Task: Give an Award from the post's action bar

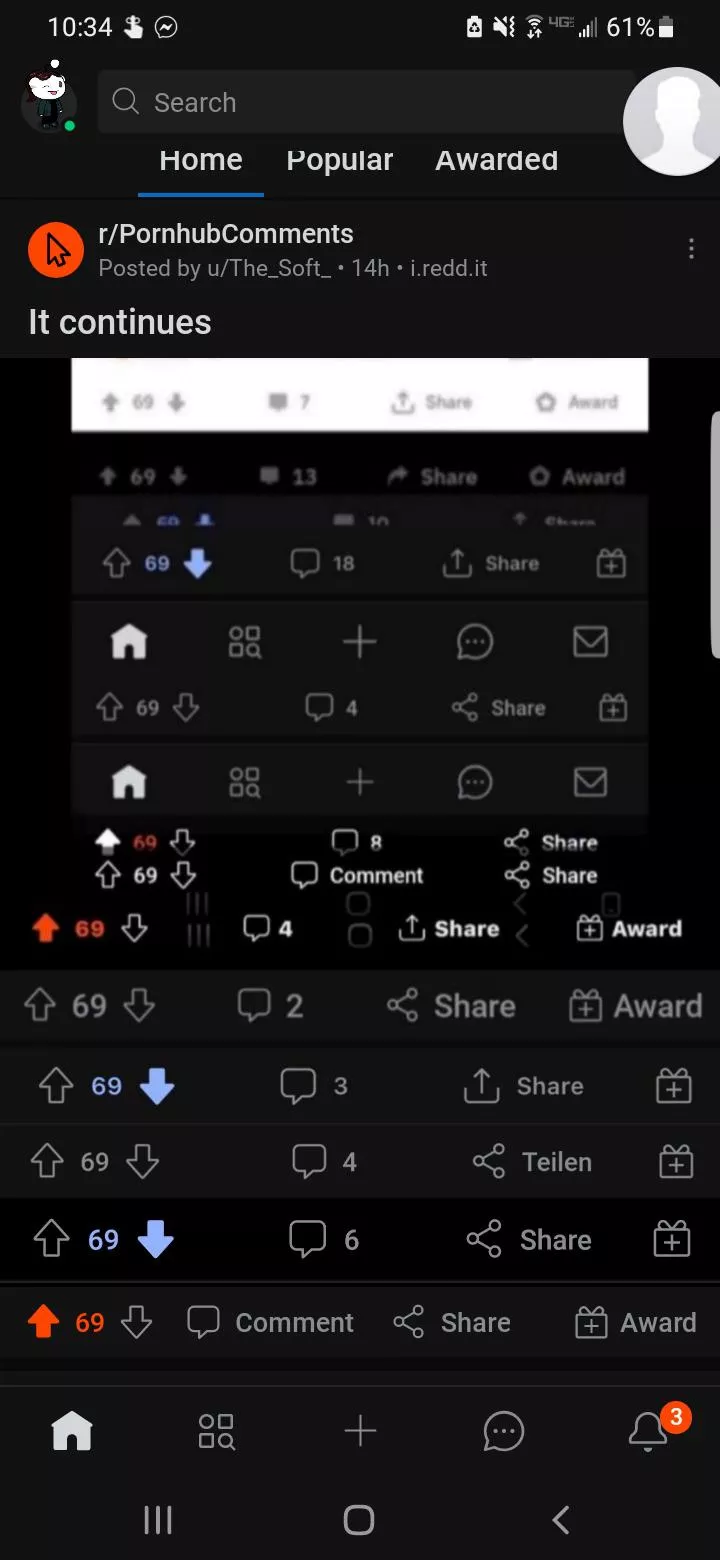Action: click(x=636, y=1322)
